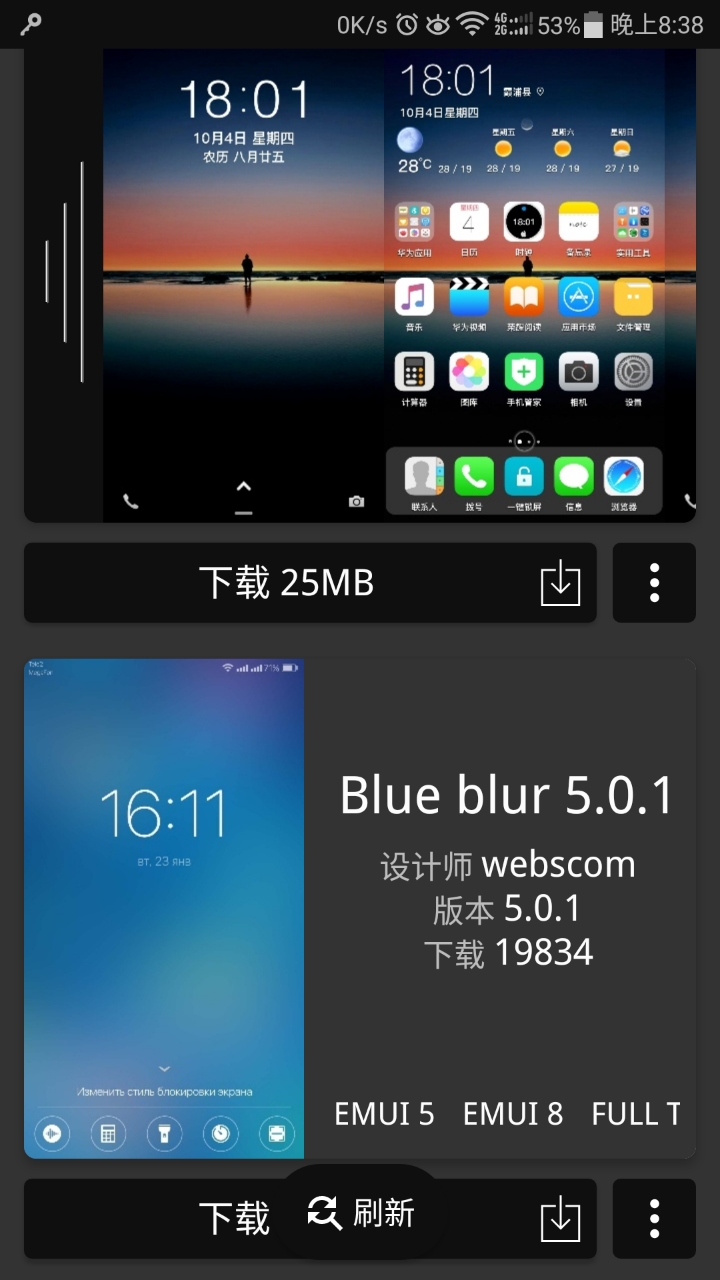The height and width of the screenshot is (1280, 720).
Task: Open overflow menu under Blue blur theme
Action: pyautogui.click(x=654, y=1218)
